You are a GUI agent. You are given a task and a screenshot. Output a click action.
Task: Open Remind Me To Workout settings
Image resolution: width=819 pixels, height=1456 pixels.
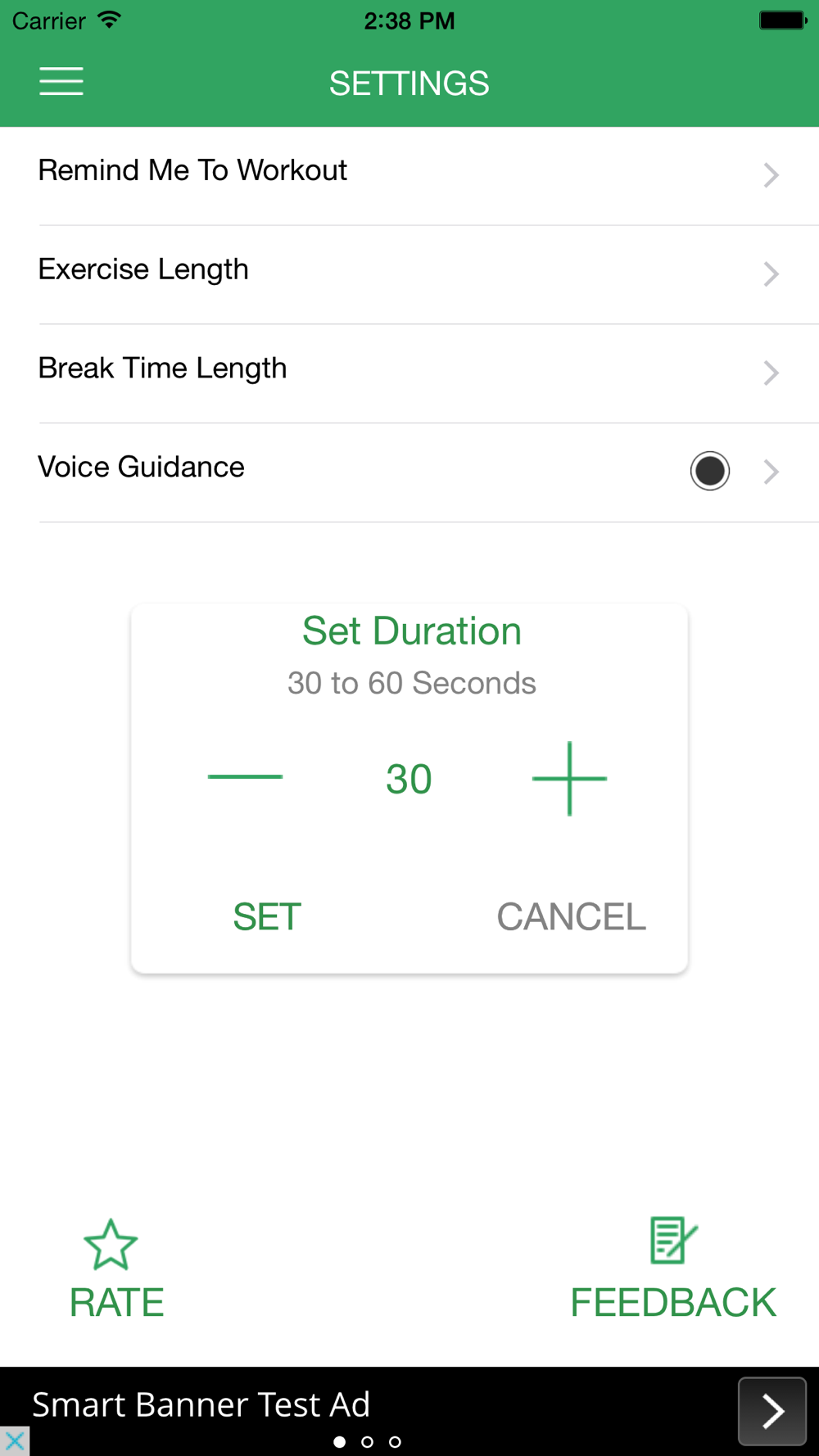pos(409,175)
